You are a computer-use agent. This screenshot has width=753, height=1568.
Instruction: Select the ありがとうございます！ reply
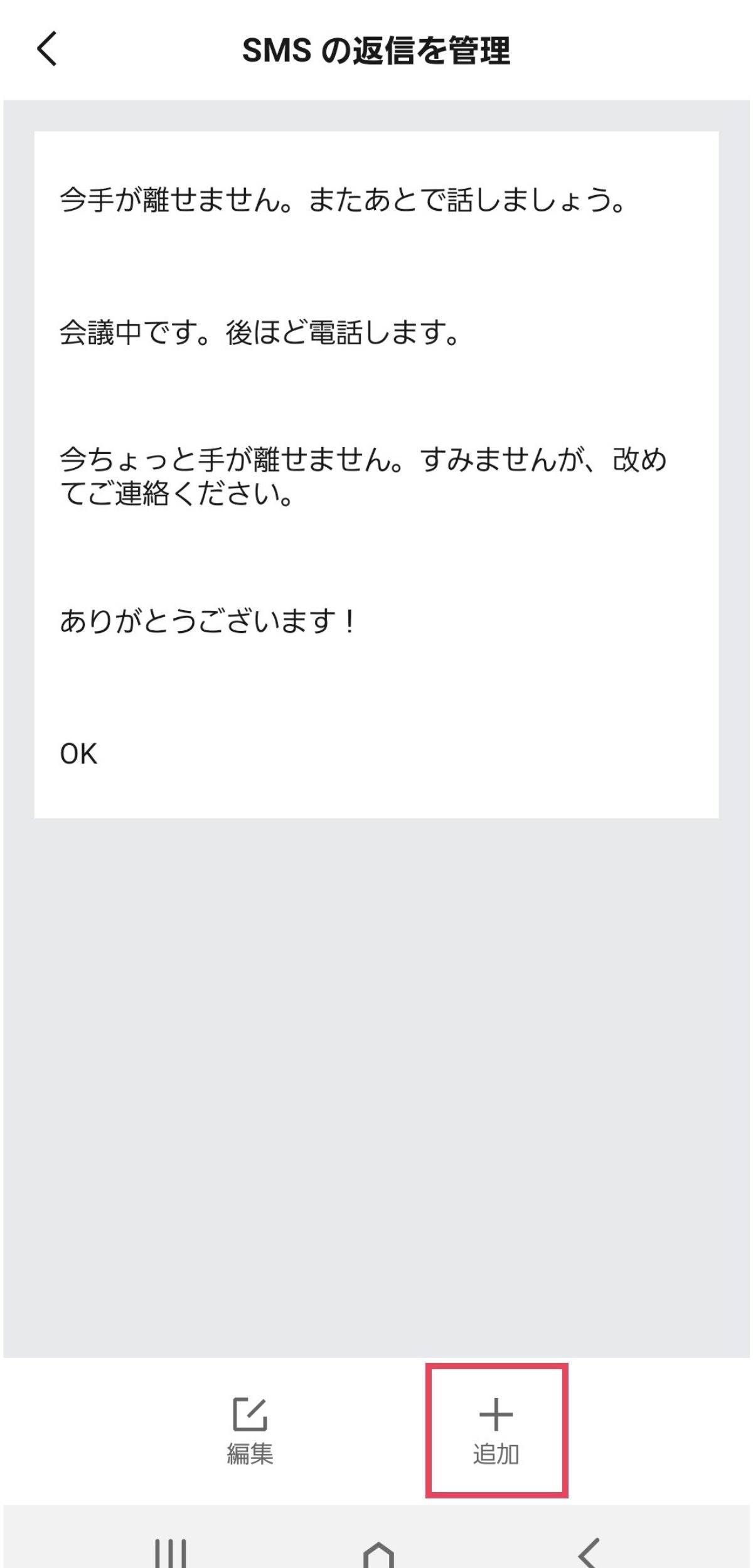click(207, 622)
